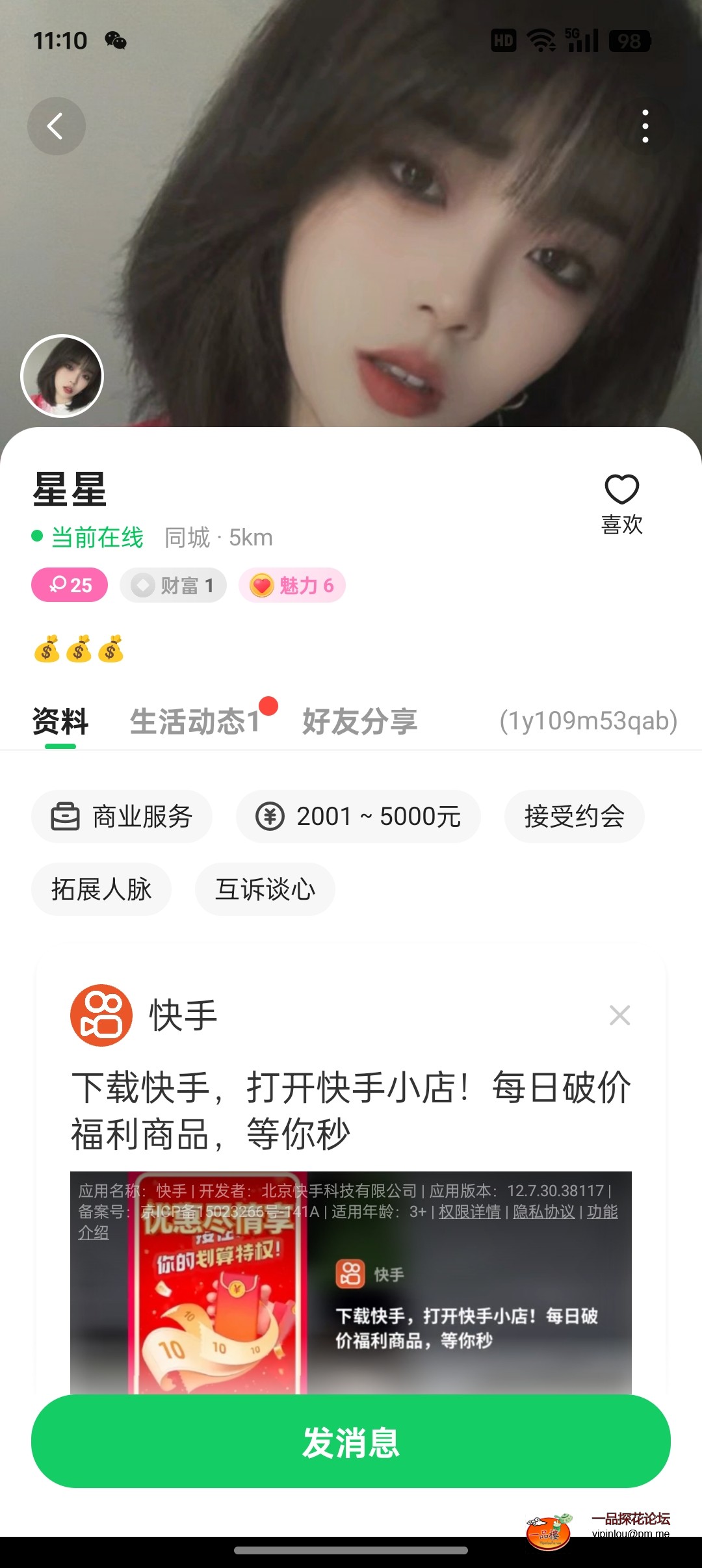Open the 隐私协议 link in the ad

(543, 1212)
